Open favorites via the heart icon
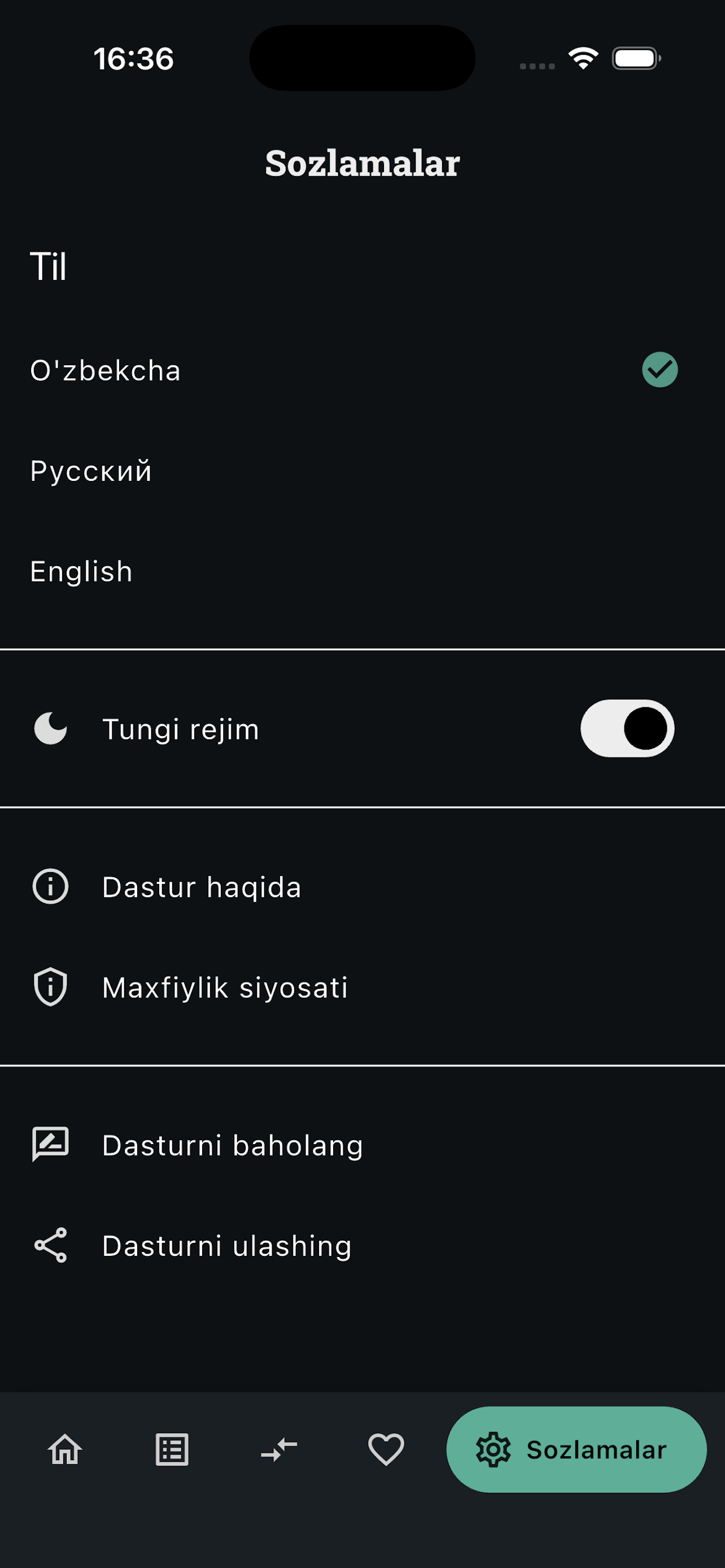 [x=386, y=1449]
